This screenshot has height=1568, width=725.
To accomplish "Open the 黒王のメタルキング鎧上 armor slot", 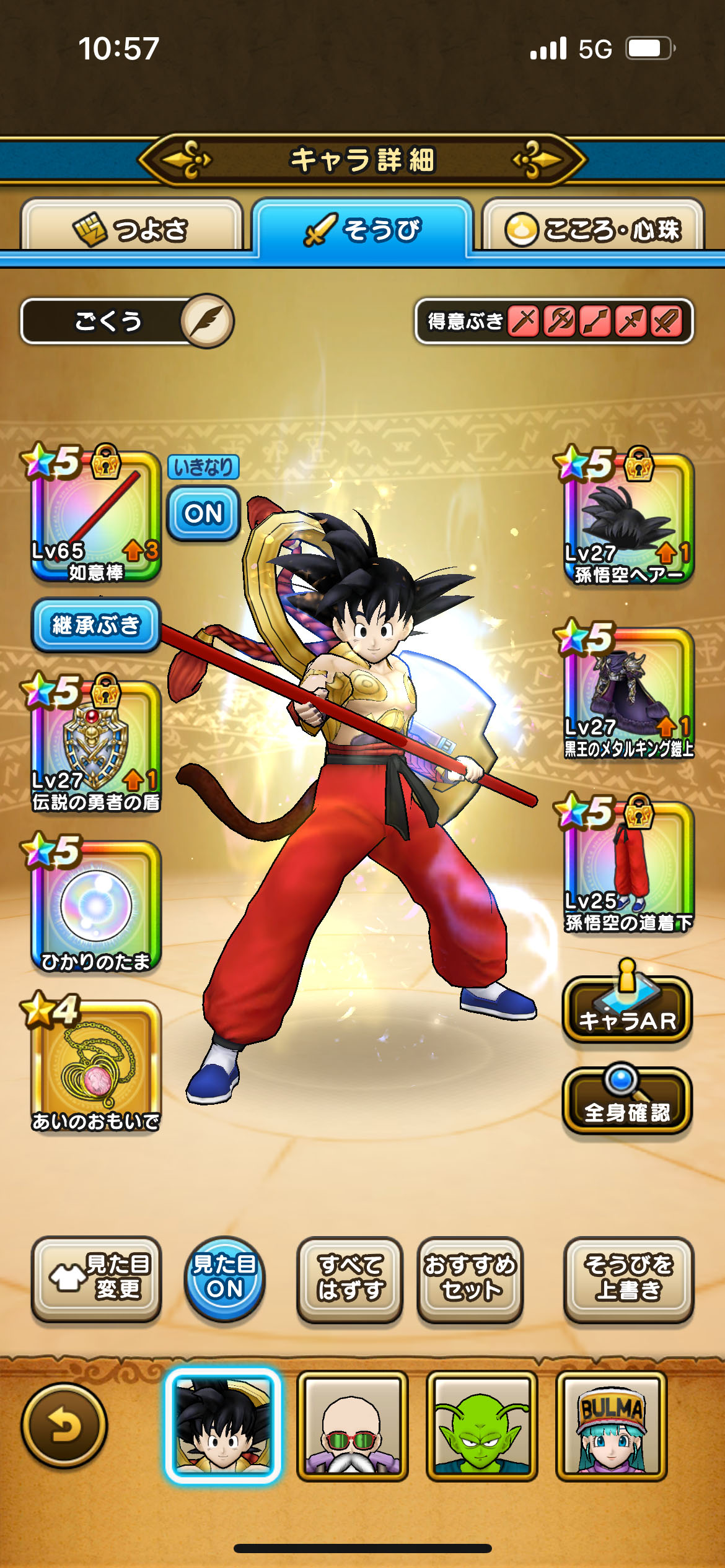I will (628, 692).
